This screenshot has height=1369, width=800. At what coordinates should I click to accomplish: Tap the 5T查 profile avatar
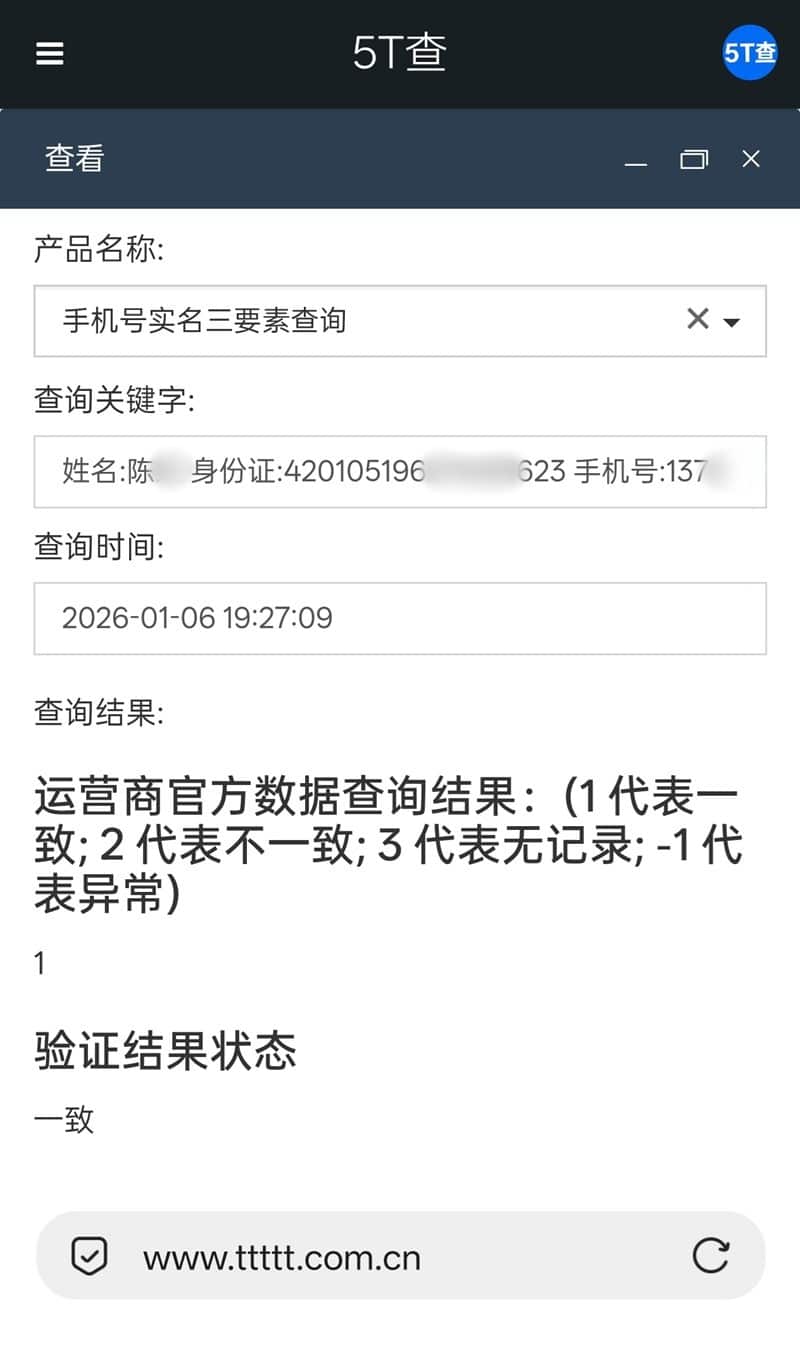click(x=749, y=53)
